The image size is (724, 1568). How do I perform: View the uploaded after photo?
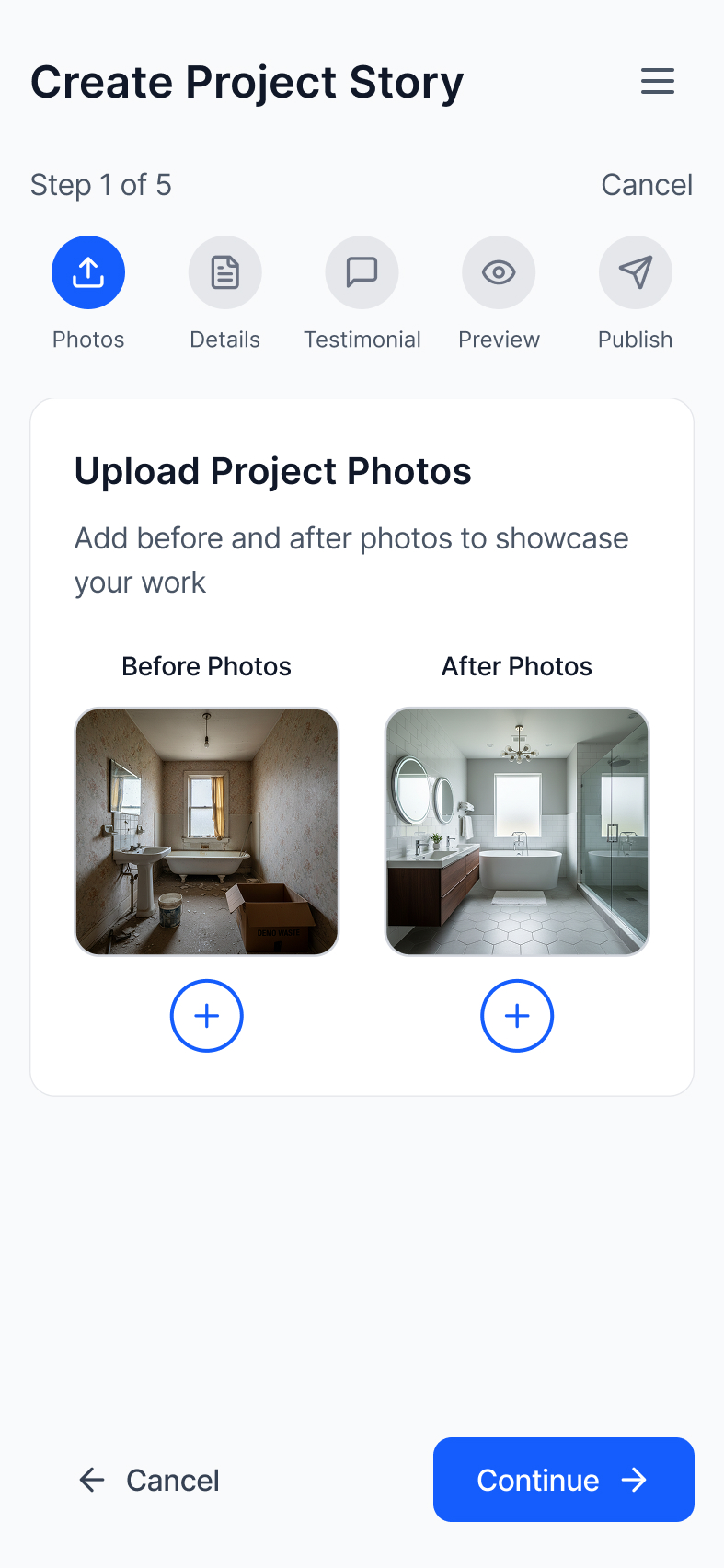517,832
